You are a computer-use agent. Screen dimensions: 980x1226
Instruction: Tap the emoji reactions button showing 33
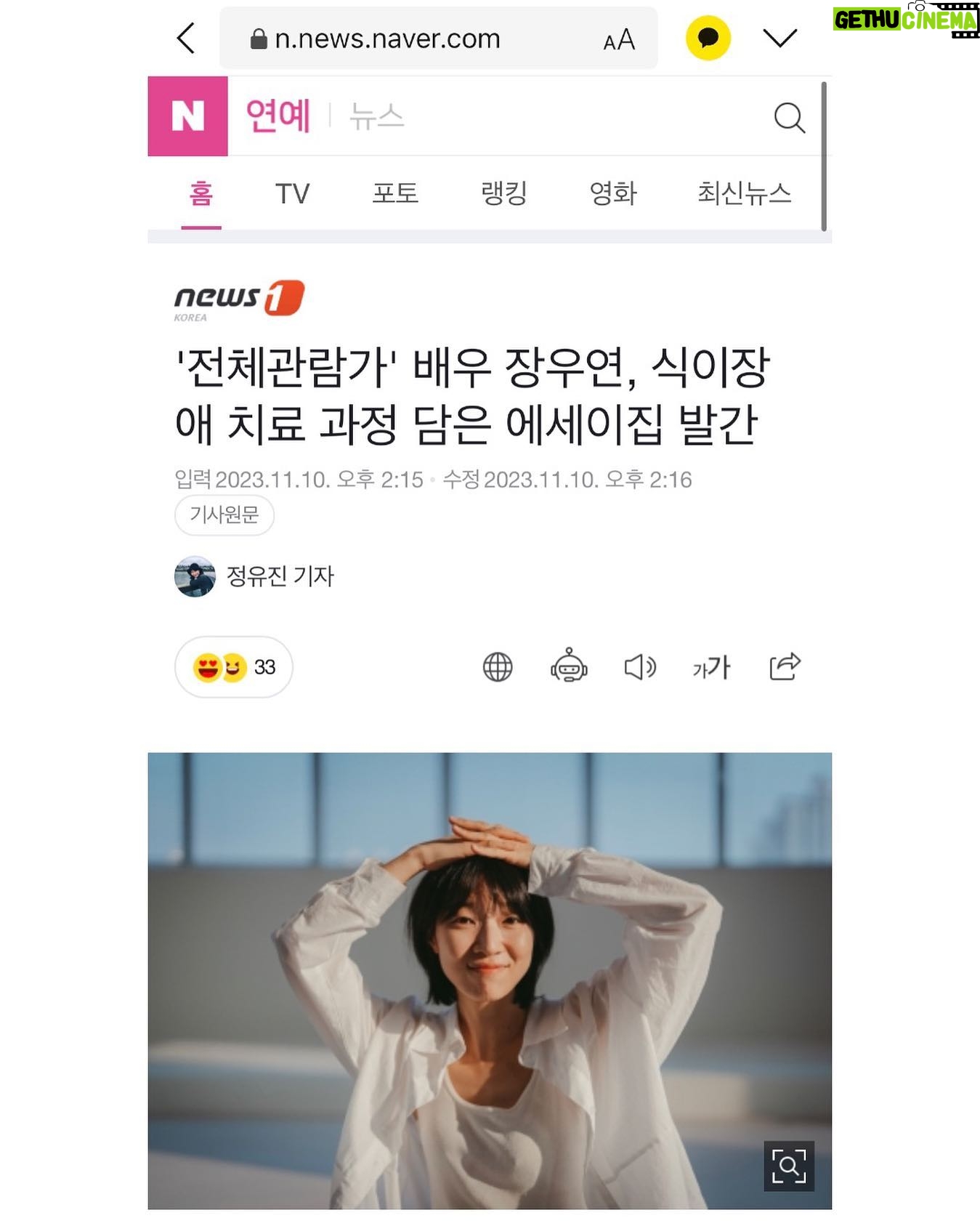pyautogui.click(x=233, y=667)
